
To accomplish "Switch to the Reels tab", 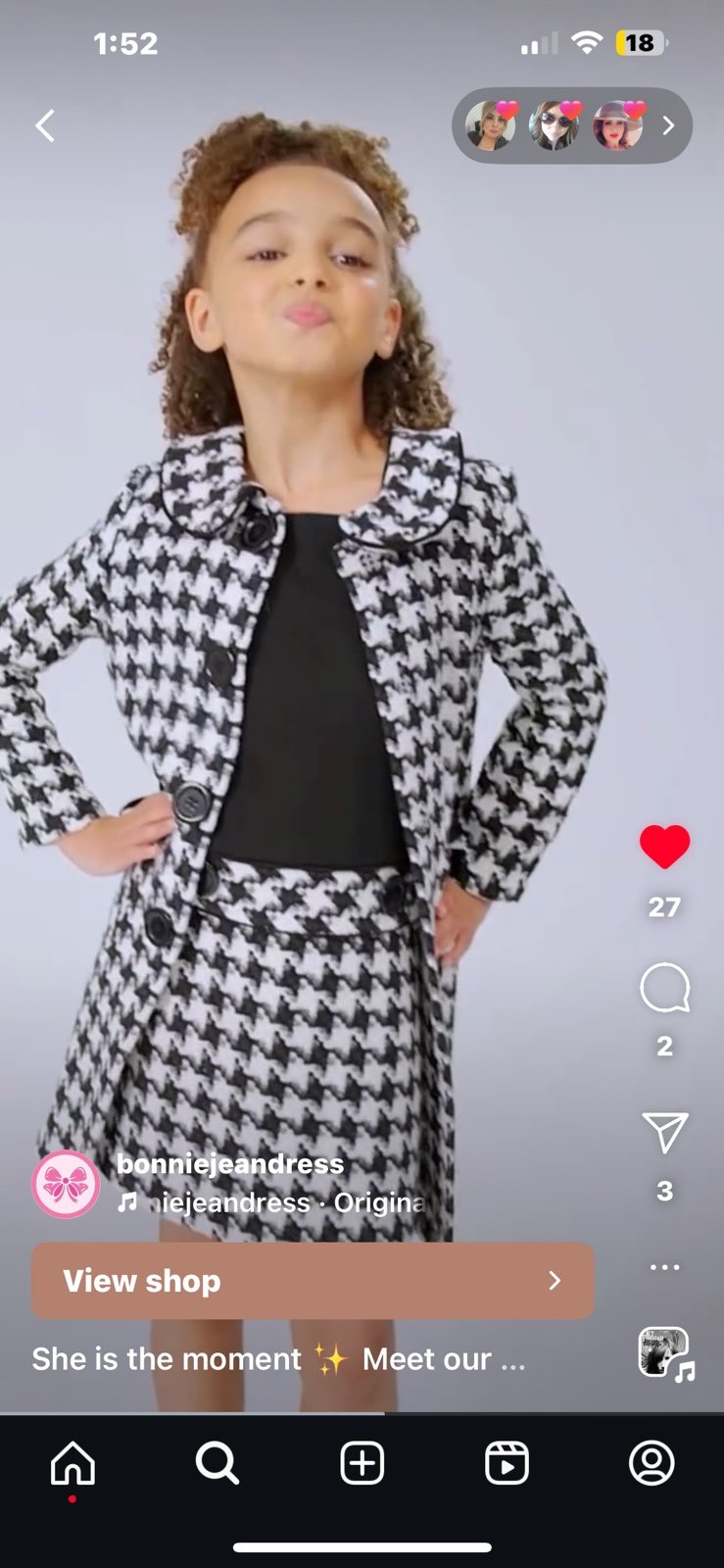I will click(x=507, y=1464).
